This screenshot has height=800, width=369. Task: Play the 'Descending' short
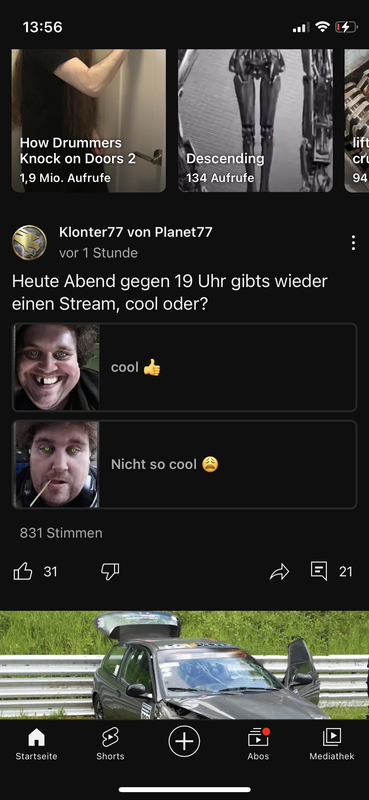tap(255, 120)
